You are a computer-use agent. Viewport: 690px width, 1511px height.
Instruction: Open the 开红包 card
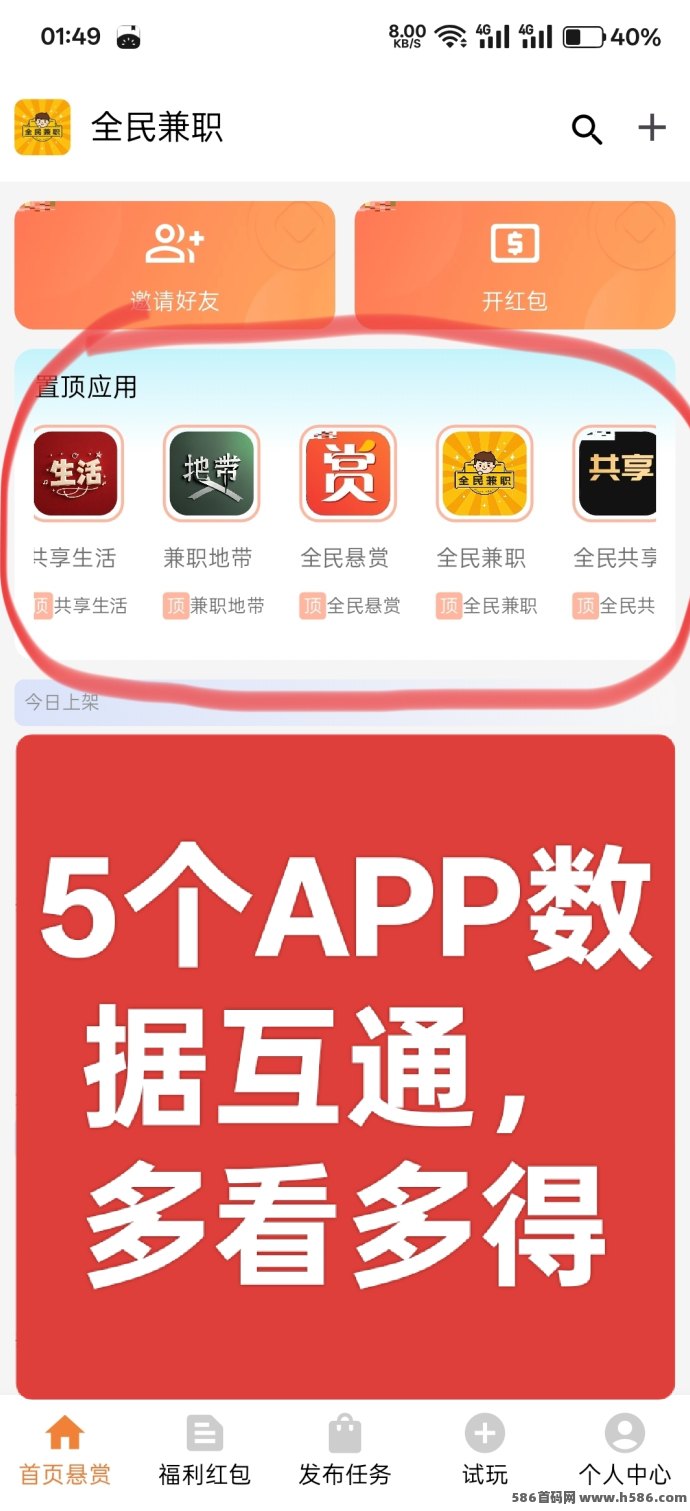click(515, 265)
